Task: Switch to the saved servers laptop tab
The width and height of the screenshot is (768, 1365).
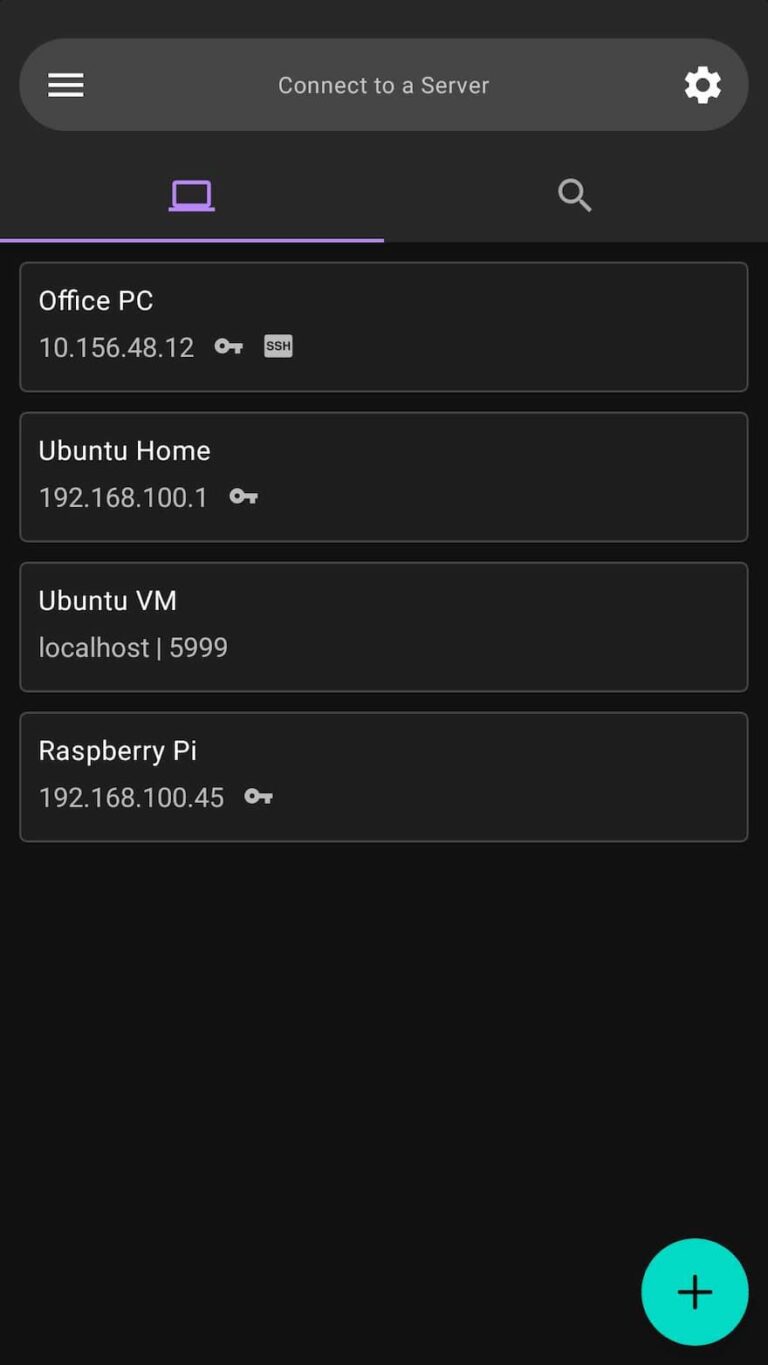Action: (191, 195)
